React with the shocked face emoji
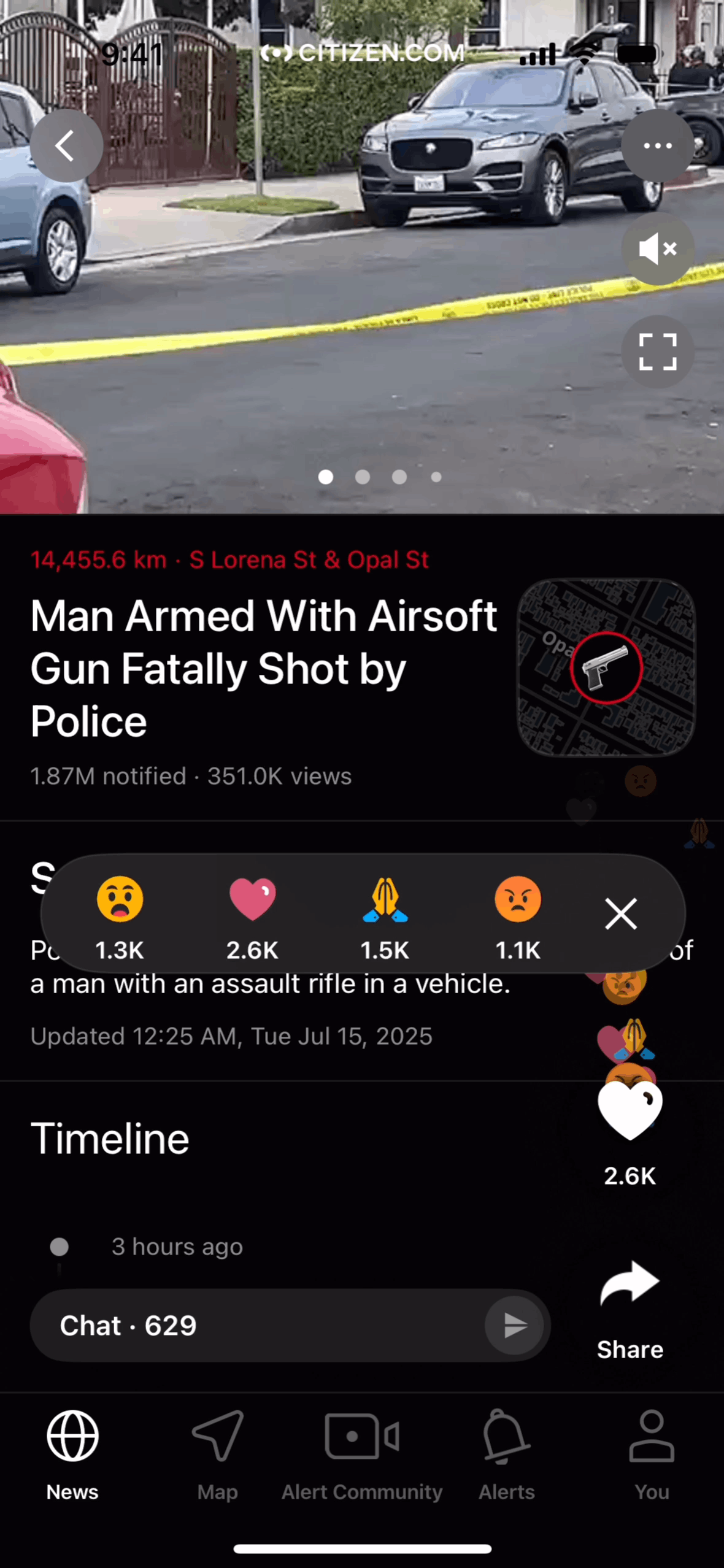This screenshot has height=1568, width=724. pos(120,900)
